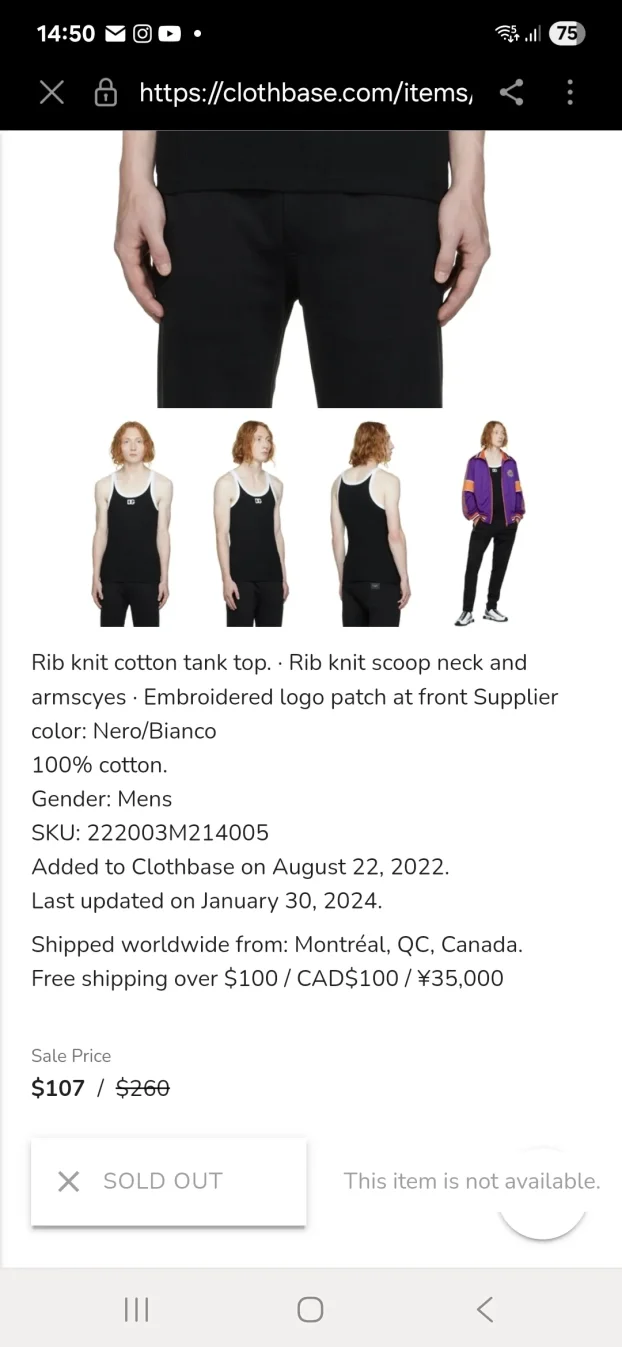
Task: Tap the Sold Out button
Action: point(169,1181)
